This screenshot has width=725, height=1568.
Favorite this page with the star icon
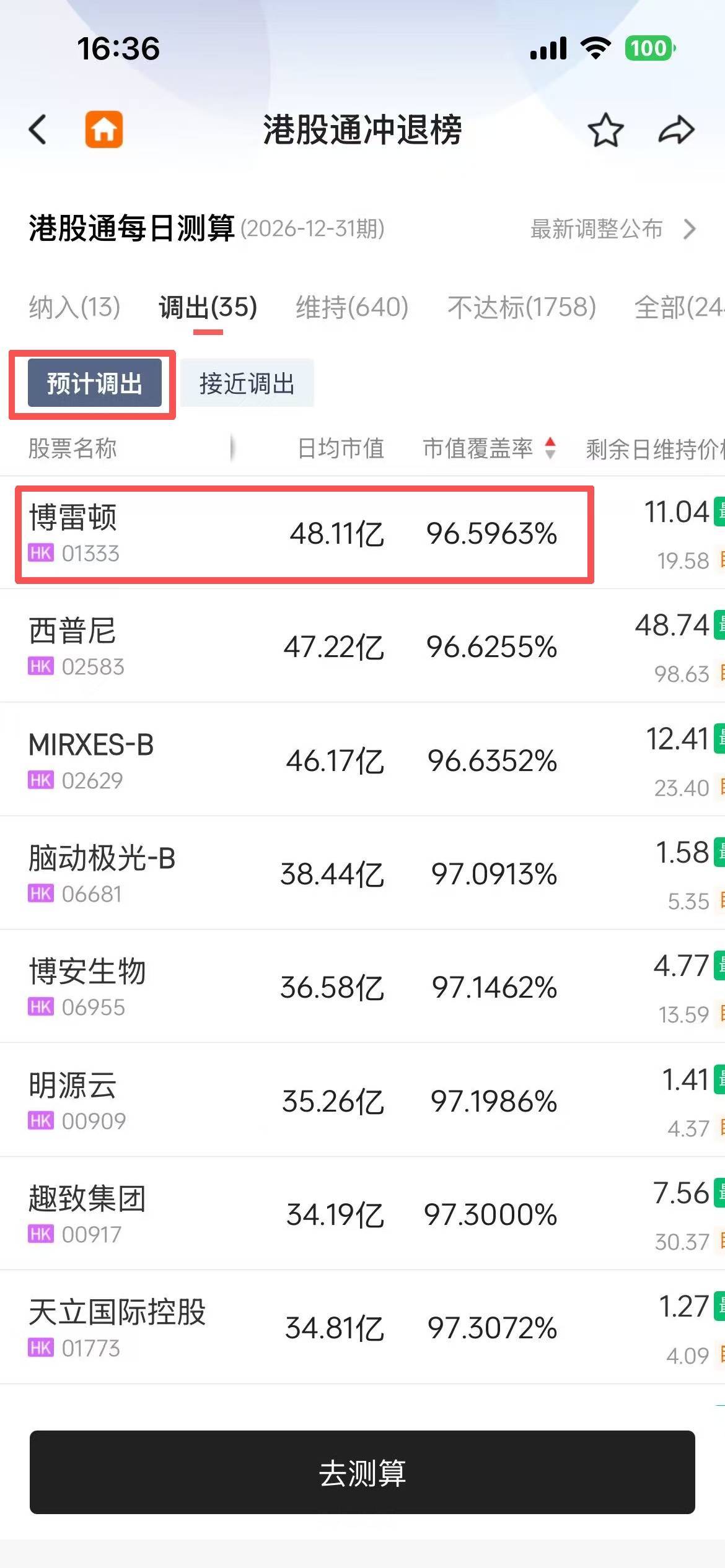click(x=605, y=130)
